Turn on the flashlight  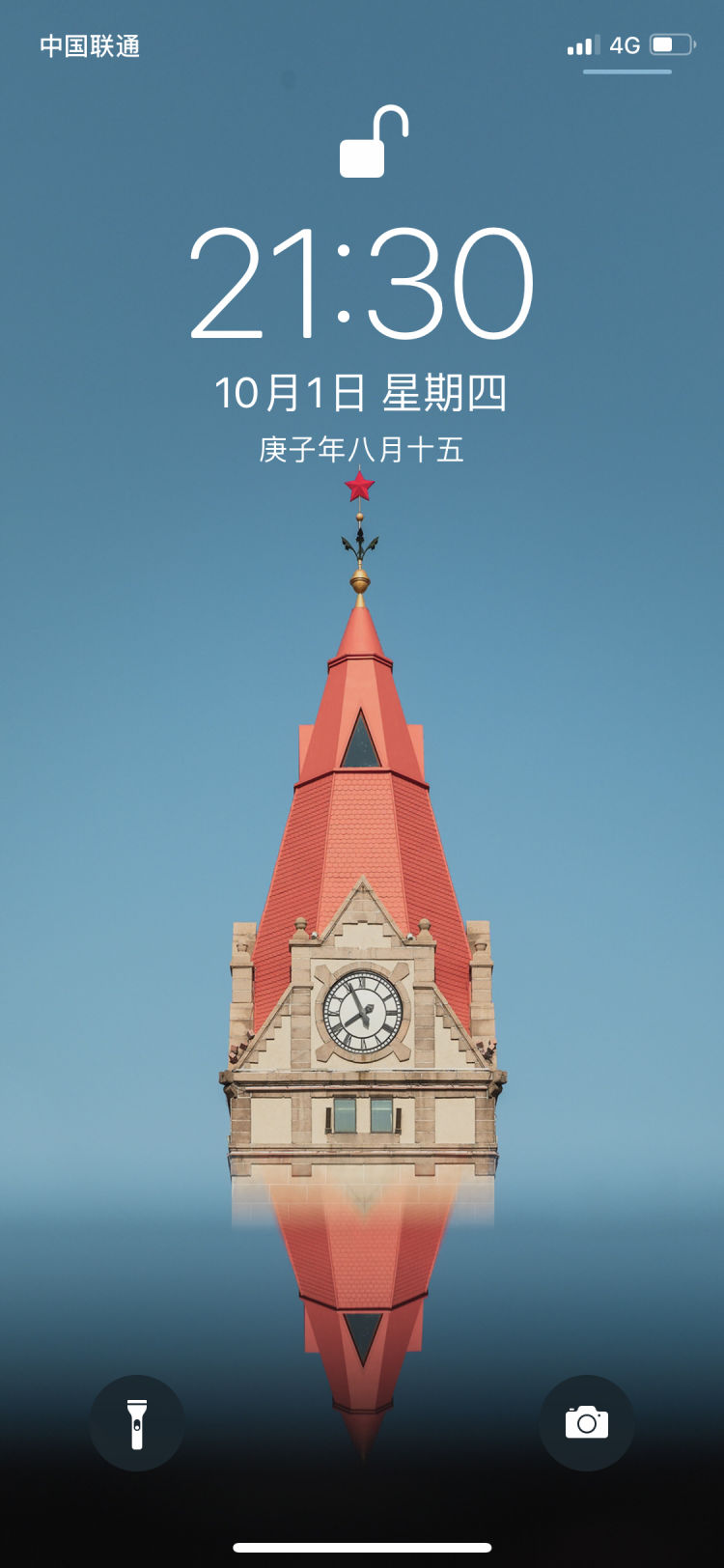[137, 1423]
